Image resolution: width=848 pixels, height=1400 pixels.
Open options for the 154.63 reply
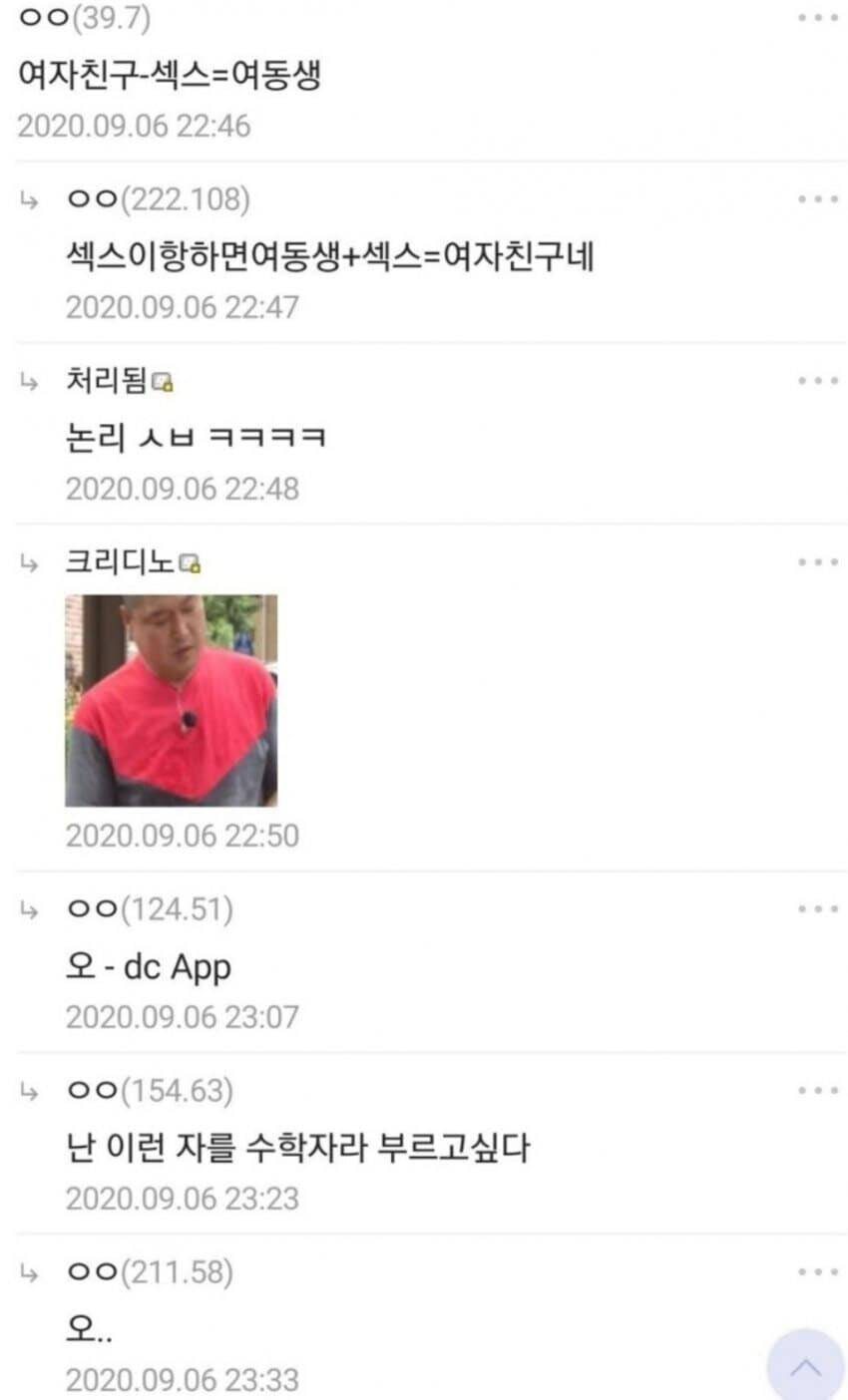[x=818, y=1090]
